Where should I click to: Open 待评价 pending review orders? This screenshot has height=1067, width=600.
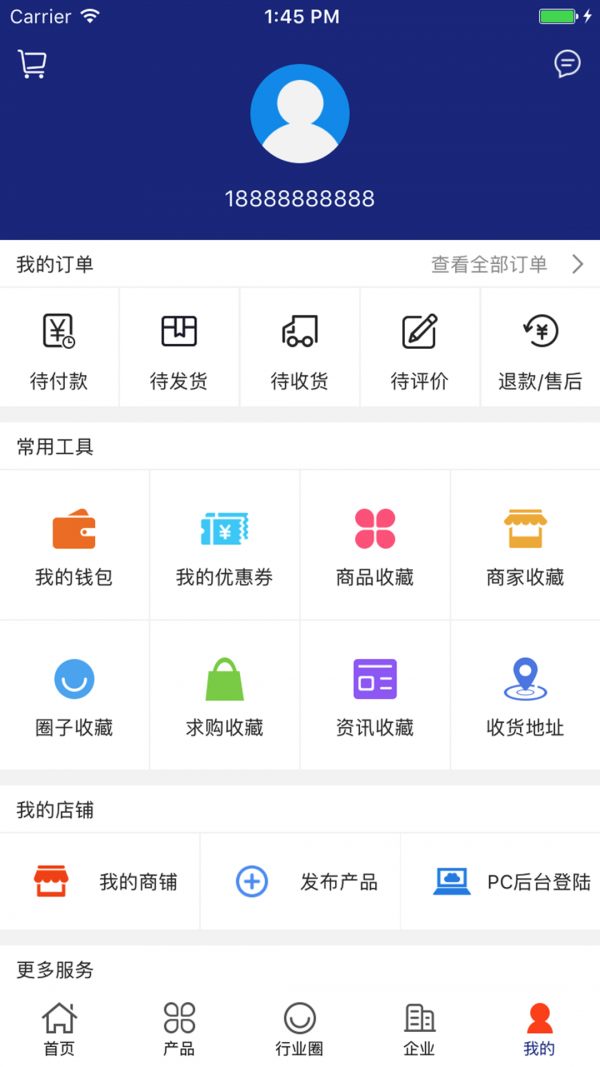[419, 348]
